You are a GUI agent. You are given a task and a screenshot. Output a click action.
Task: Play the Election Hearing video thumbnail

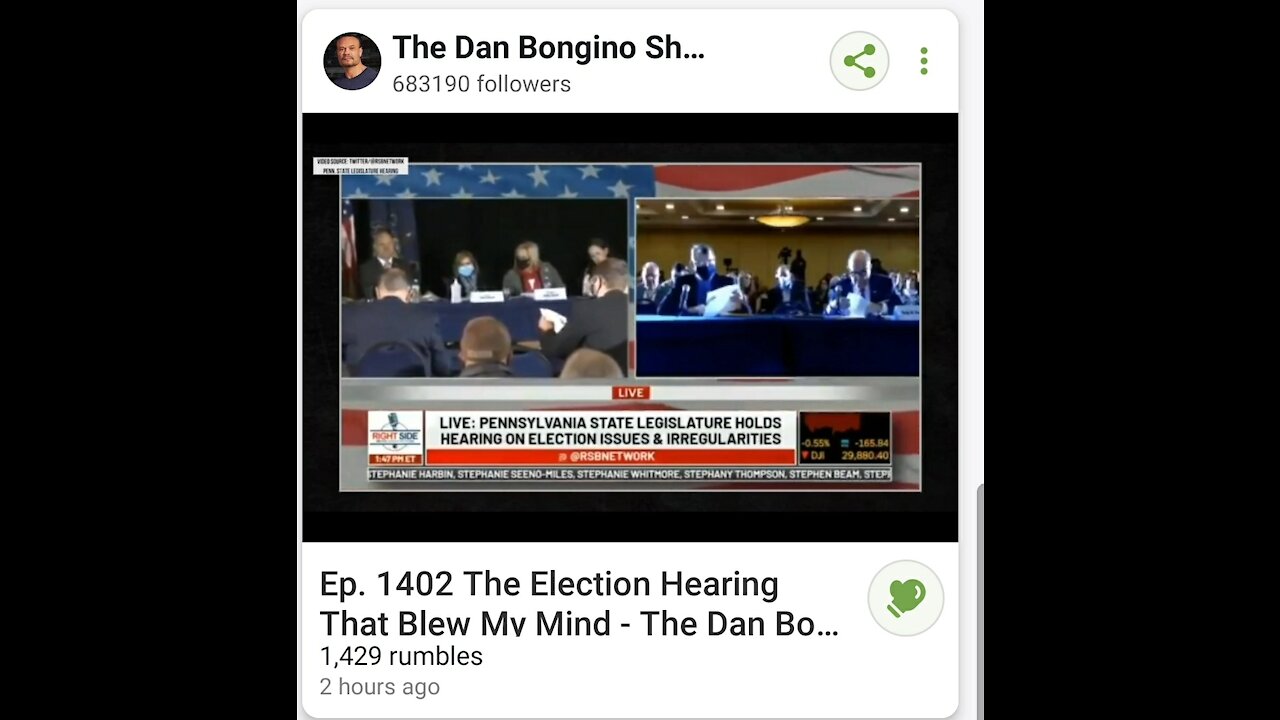click(x=630, y=327)
